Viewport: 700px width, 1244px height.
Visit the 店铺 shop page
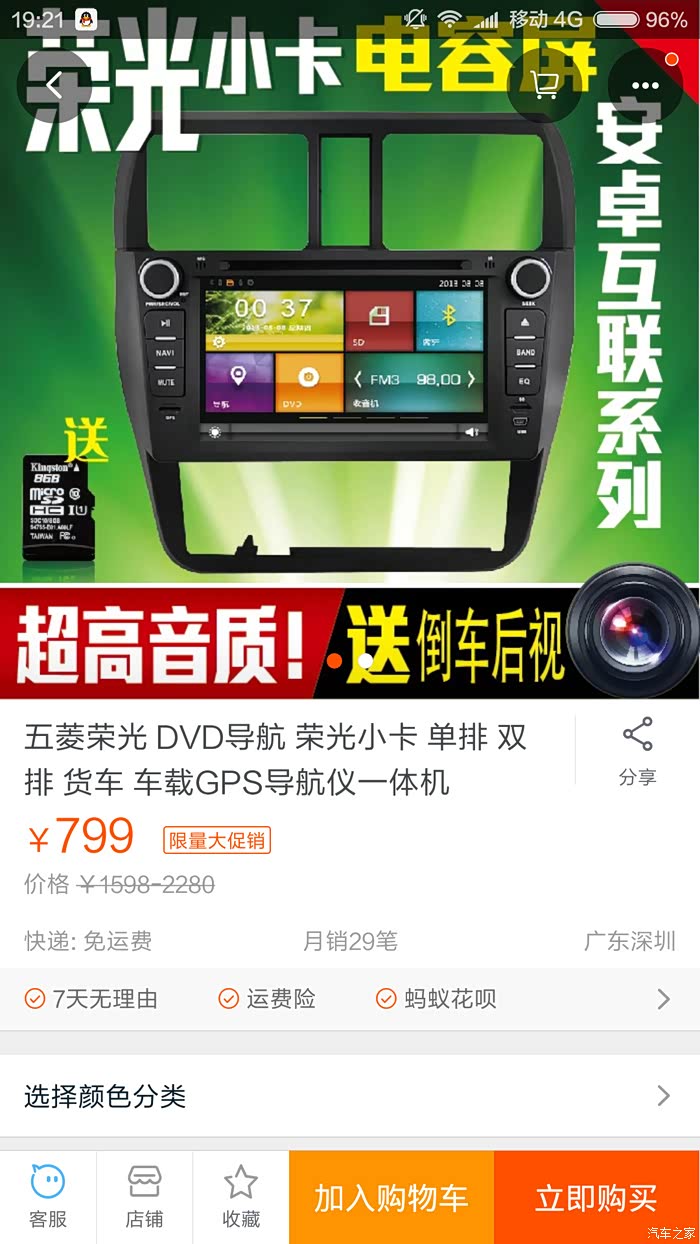(145, 1197)
